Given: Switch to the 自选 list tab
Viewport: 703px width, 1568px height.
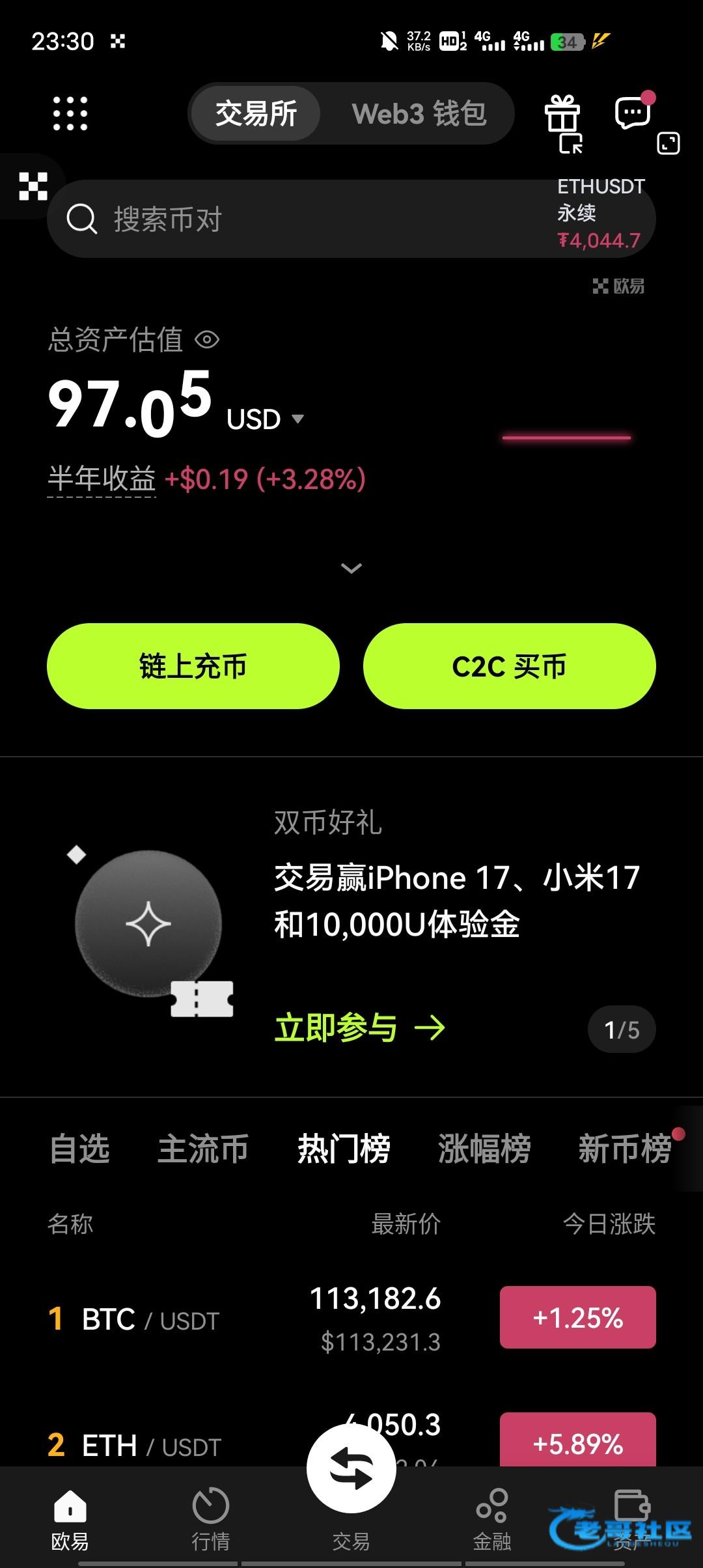Looking at the screenshot, I should [x=80, y=1149].
